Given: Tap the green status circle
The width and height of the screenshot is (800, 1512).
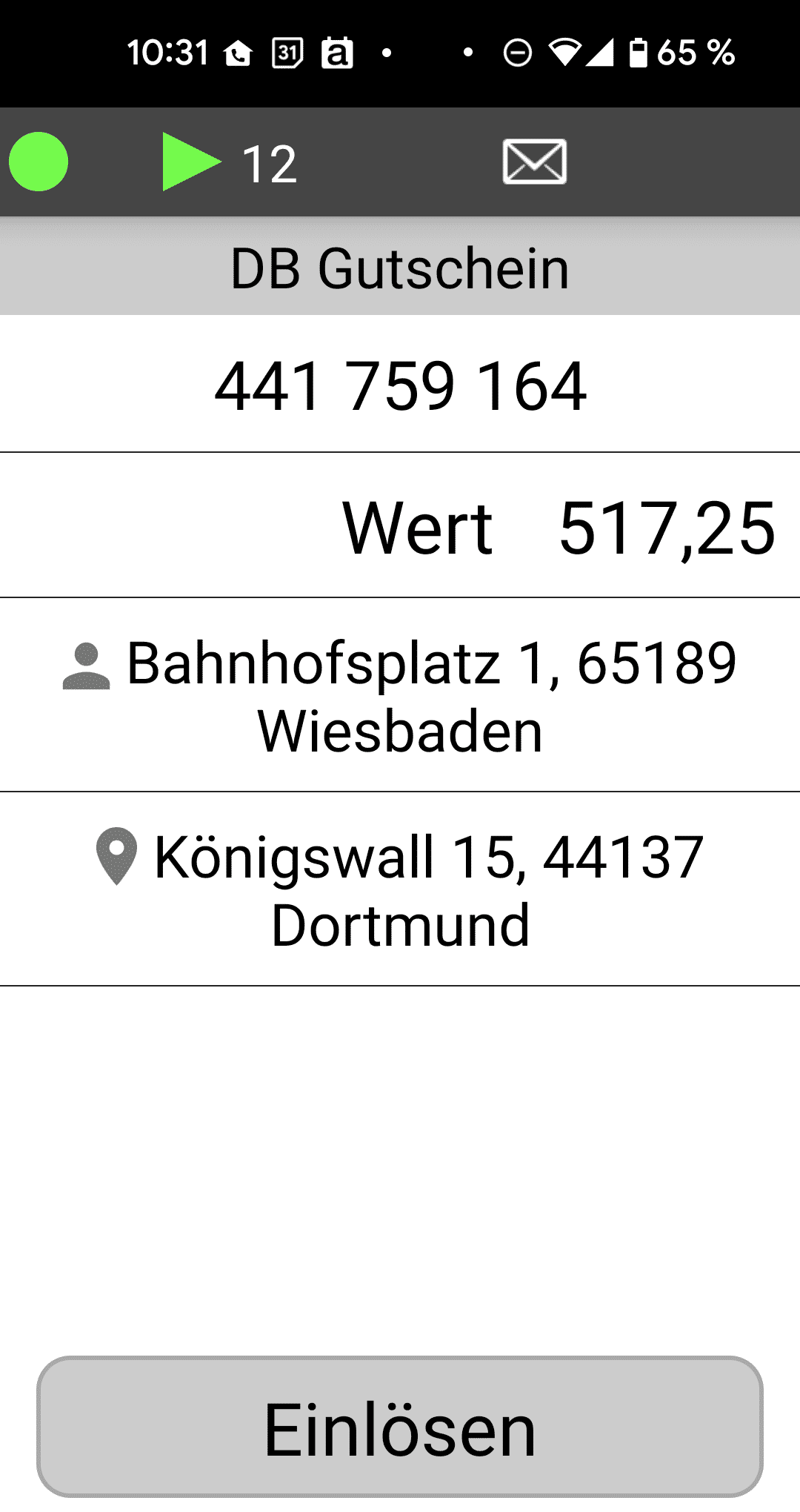Looking at the screenshot, I should (x=39, y=162).
